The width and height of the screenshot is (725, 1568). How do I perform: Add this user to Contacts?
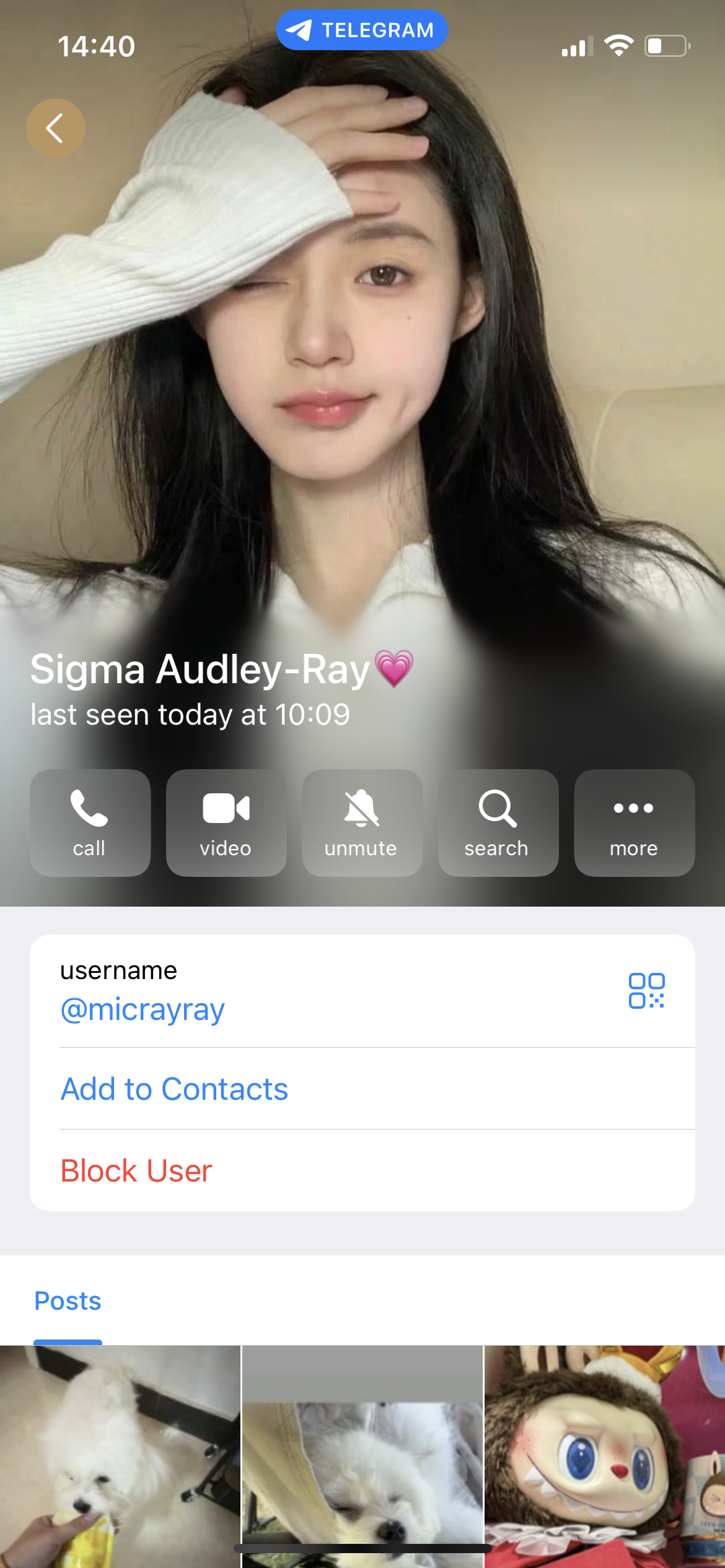tap(174, 1089)
